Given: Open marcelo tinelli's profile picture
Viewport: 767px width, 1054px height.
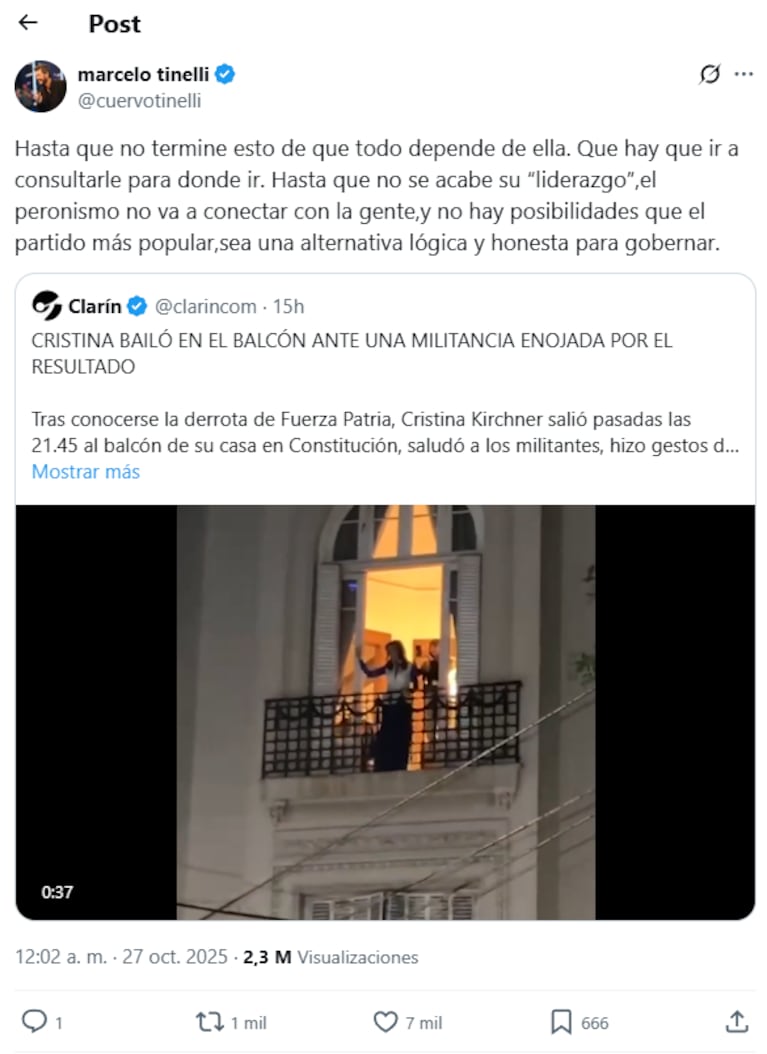Looking at the screenshot, I should point(40,86).
